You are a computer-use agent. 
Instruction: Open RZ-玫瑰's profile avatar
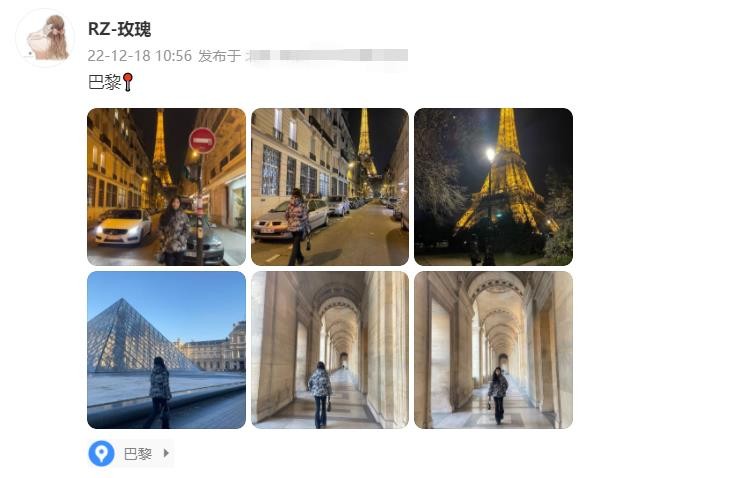click(x=45, y=38)
